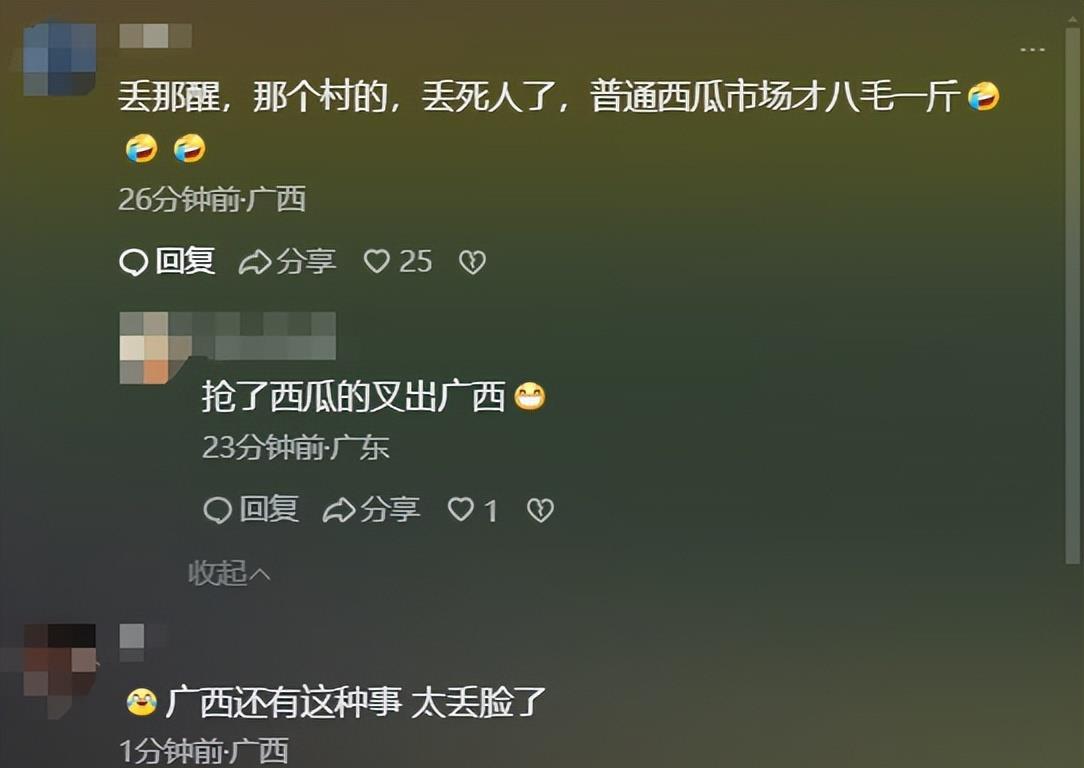
Task: Share the reply from 广东
Action: pos(371,510)
